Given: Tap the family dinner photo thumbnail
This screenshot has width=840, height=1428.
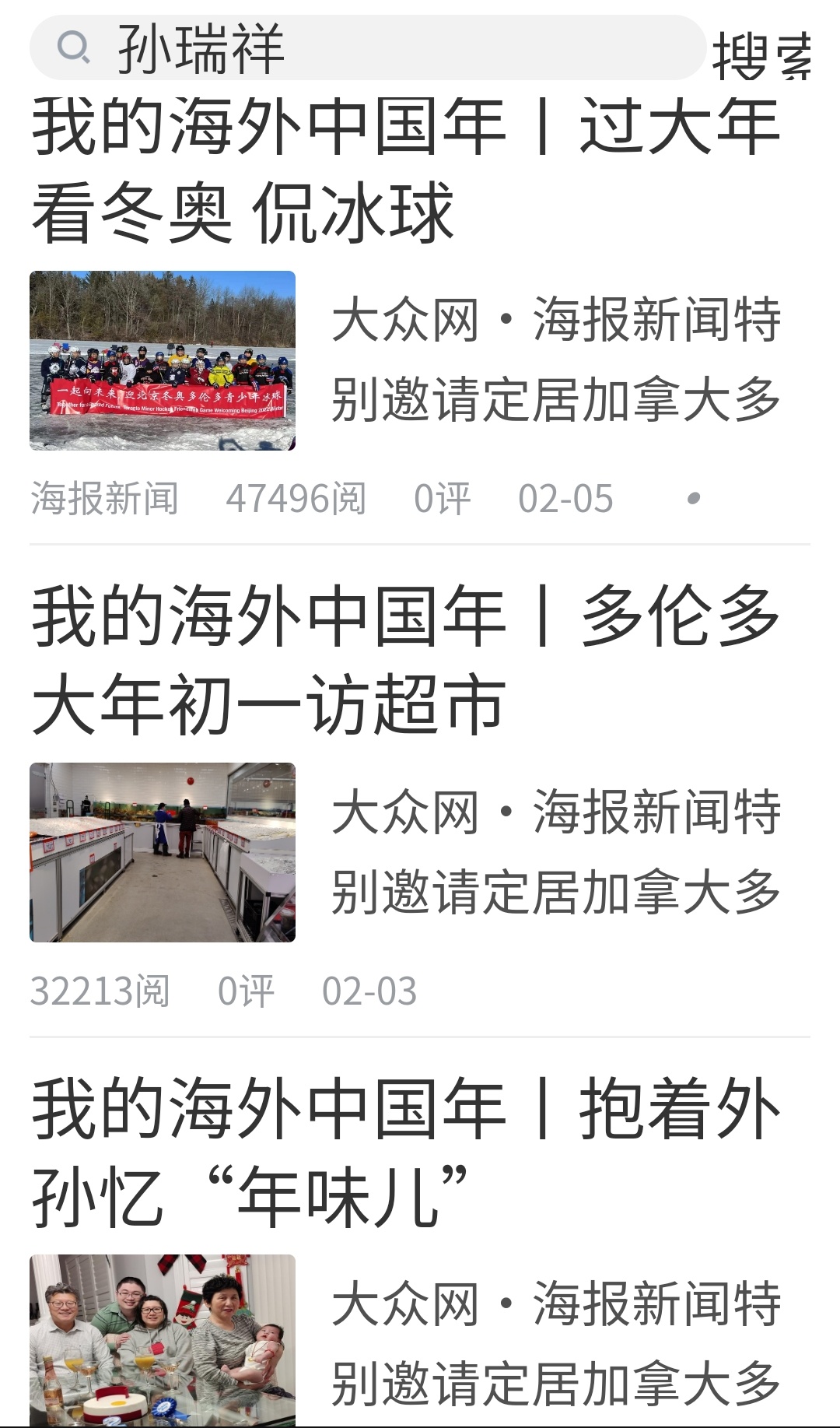Looking at the screenshot, I should [163, 1339].
